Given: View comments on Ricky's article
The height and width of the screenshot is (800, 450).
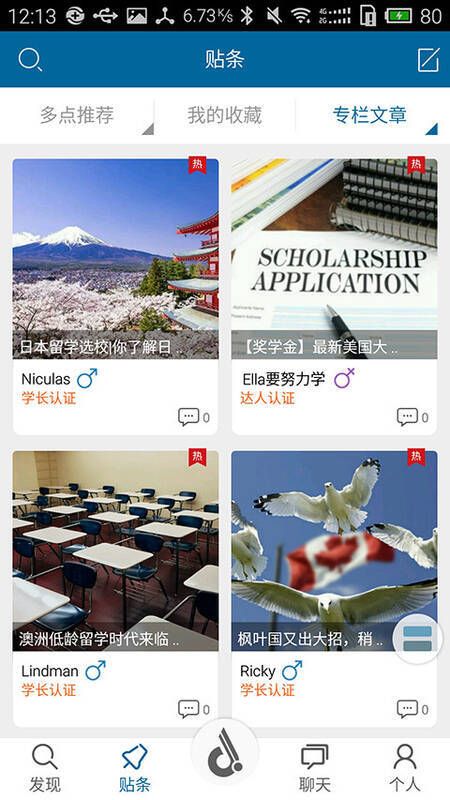Looking at the screenshot, I should coord(413,709).
